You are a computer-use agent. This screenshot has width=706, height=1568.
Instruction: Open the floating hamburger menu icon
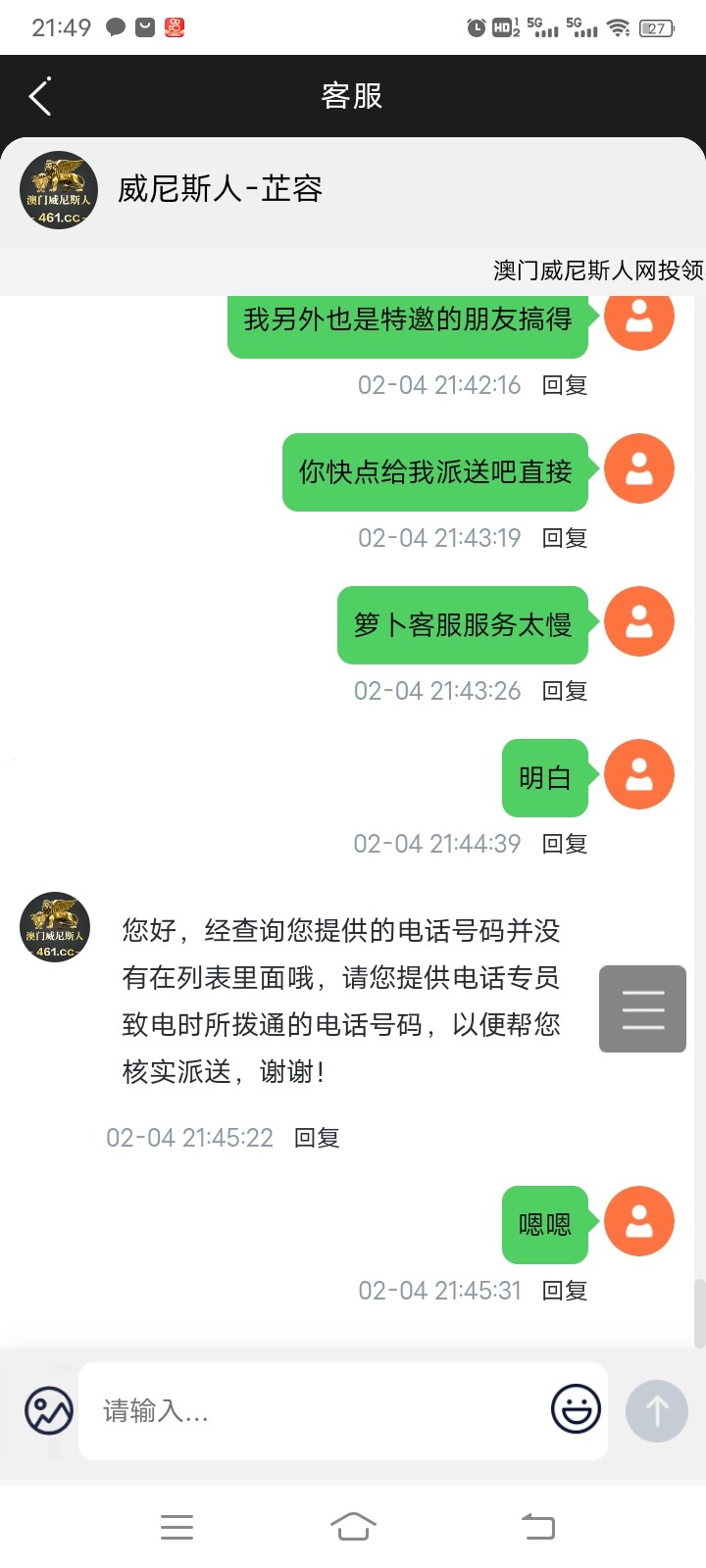click(x=642, y=1009)
